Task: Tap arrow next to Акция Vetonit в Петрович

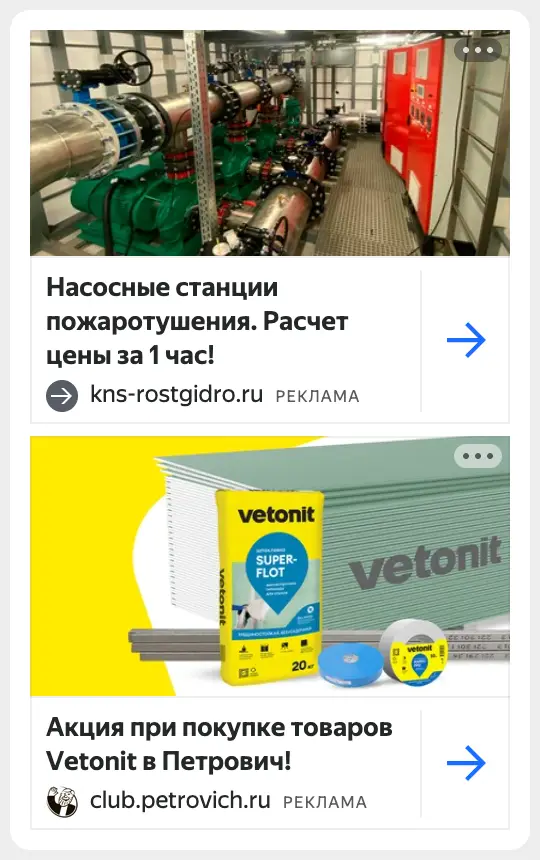Action: coord(466,762)
